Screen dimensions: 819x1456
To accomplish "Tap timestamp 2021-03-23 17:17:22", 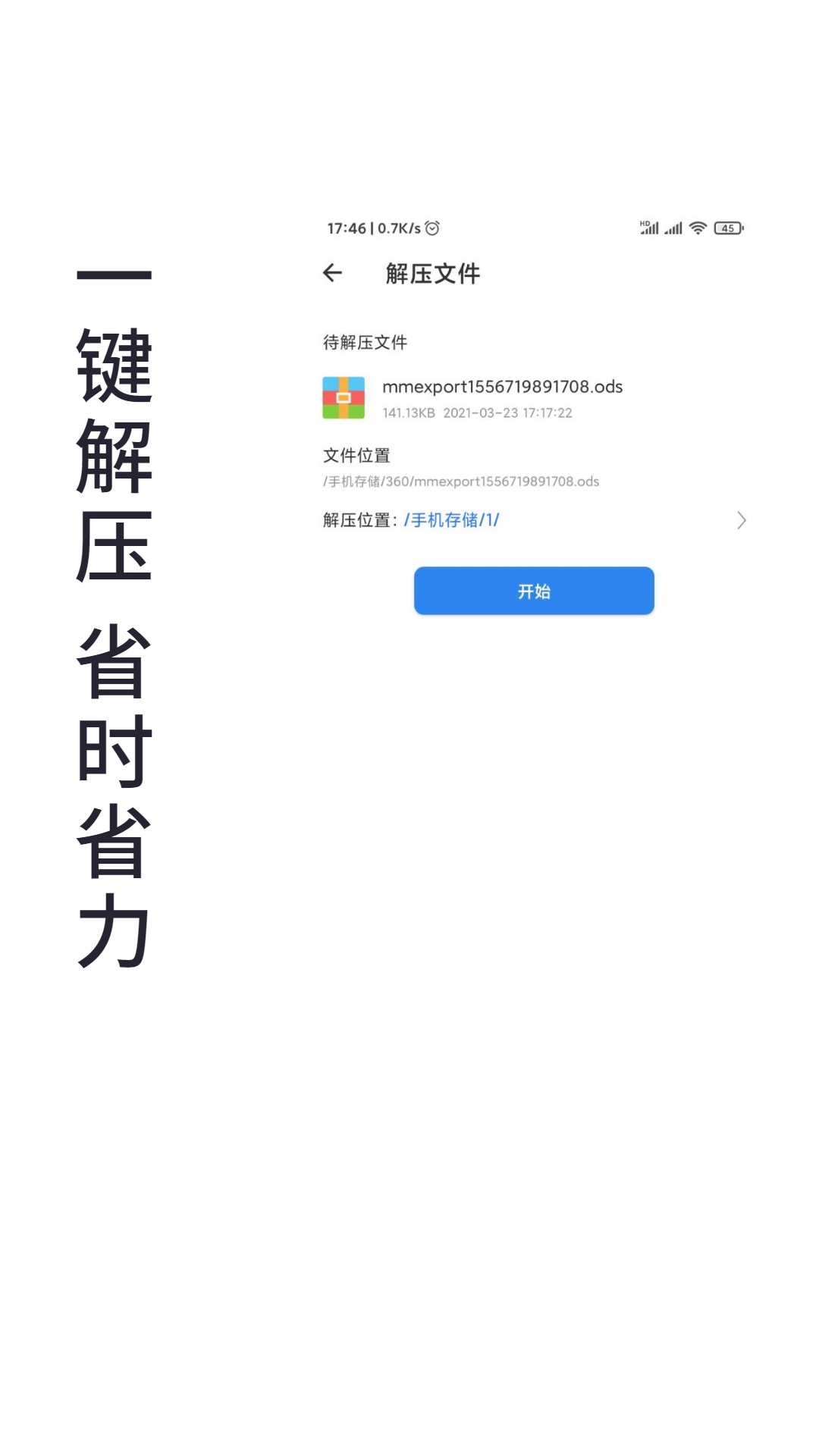I will click(510, 413).
